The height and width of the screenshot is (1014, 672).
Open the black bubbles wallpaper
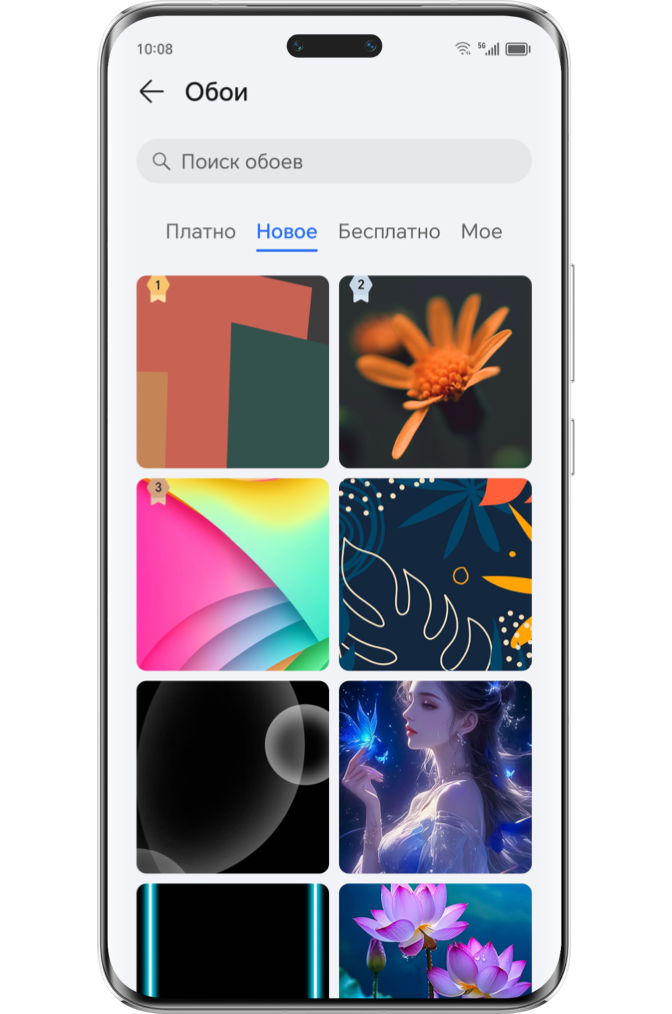point(232,777)
